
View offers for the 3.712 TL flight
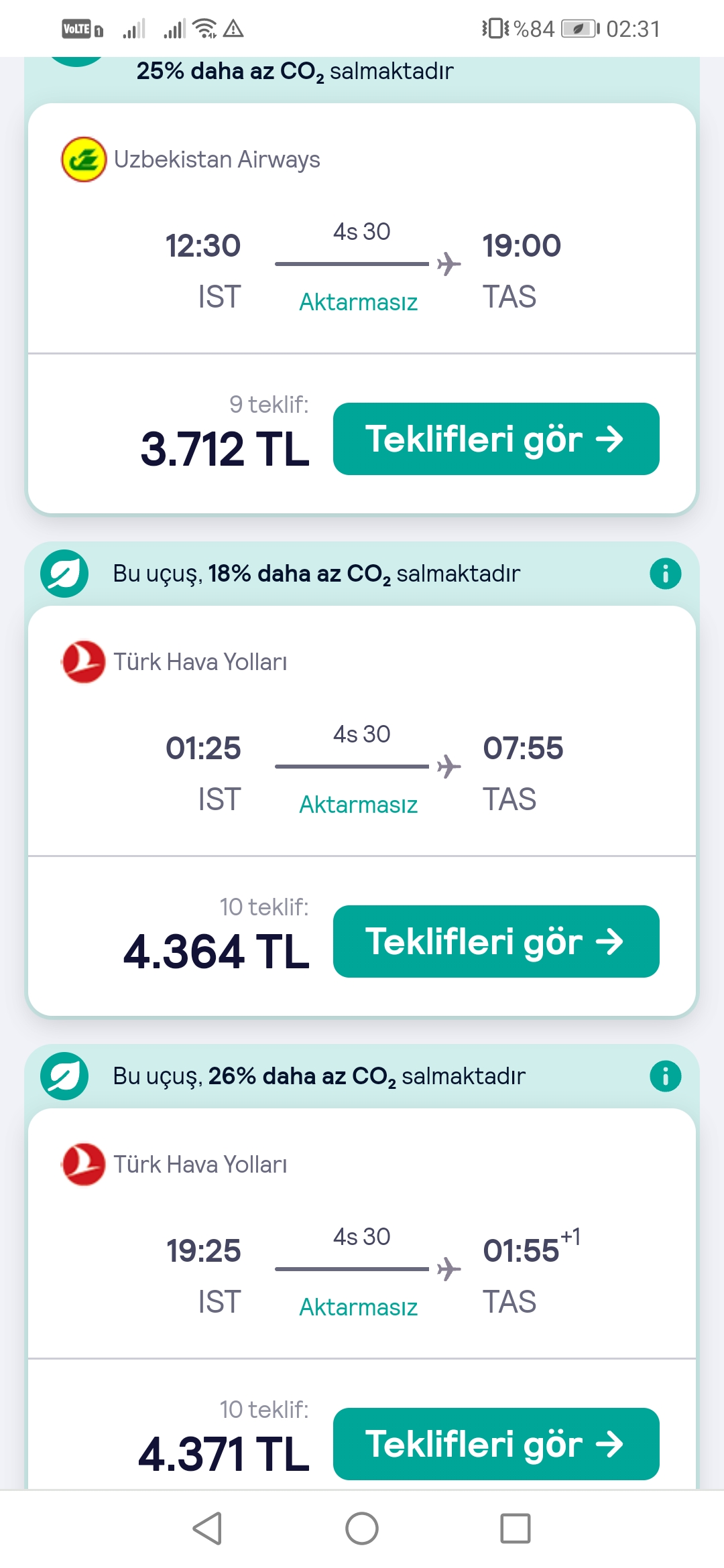pyautogui.click(x=496, y=439)
